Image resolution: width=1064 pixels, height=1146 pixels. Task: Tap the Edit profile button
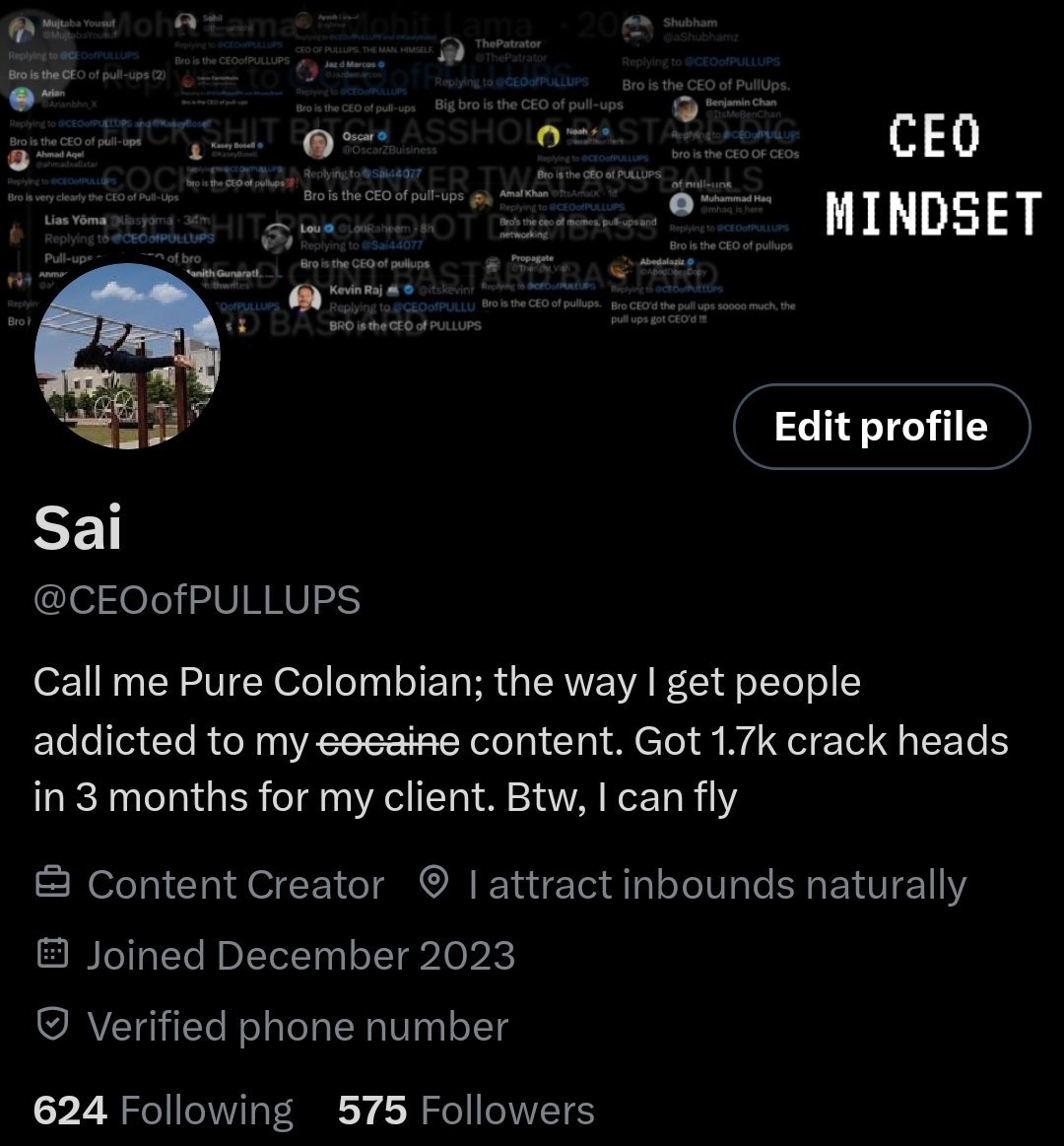point(882,427)
